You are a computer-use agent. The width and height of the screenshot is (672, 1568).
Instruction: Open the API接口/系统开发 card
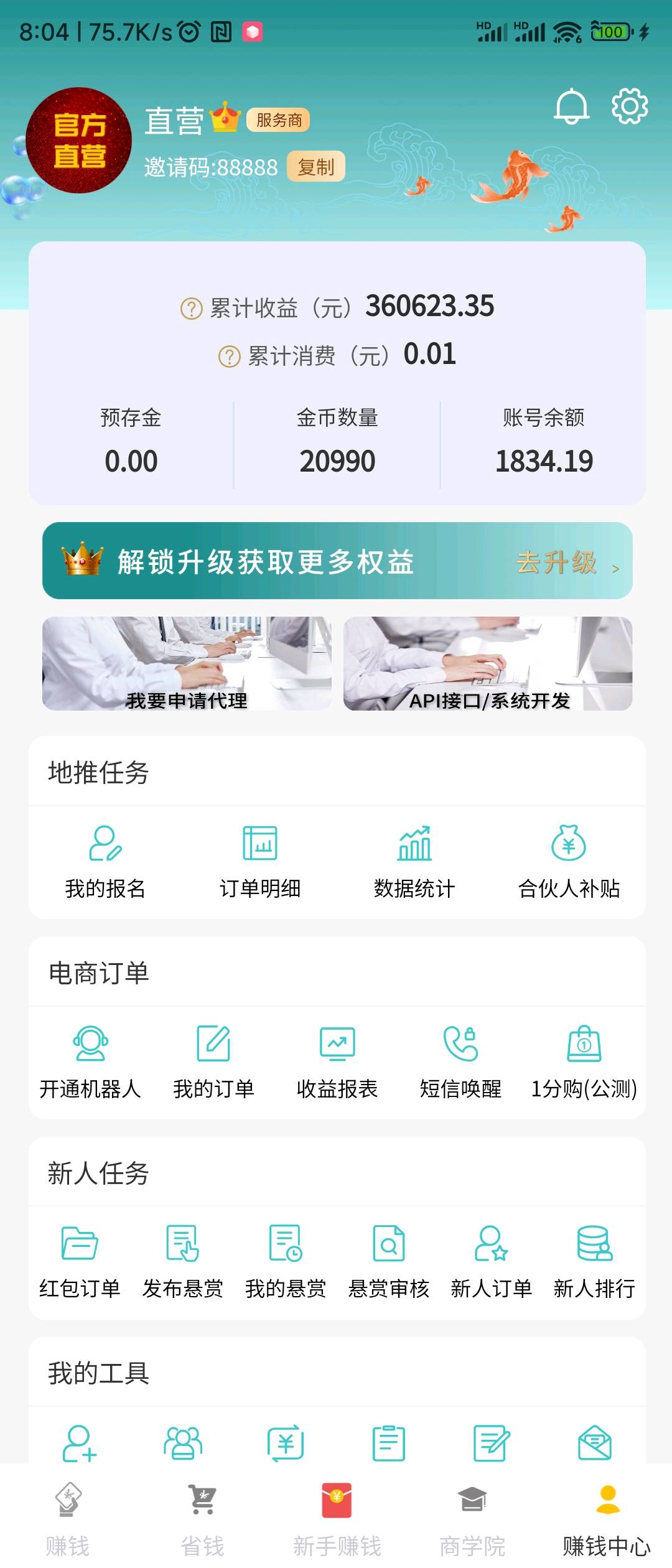click(488, 663)
